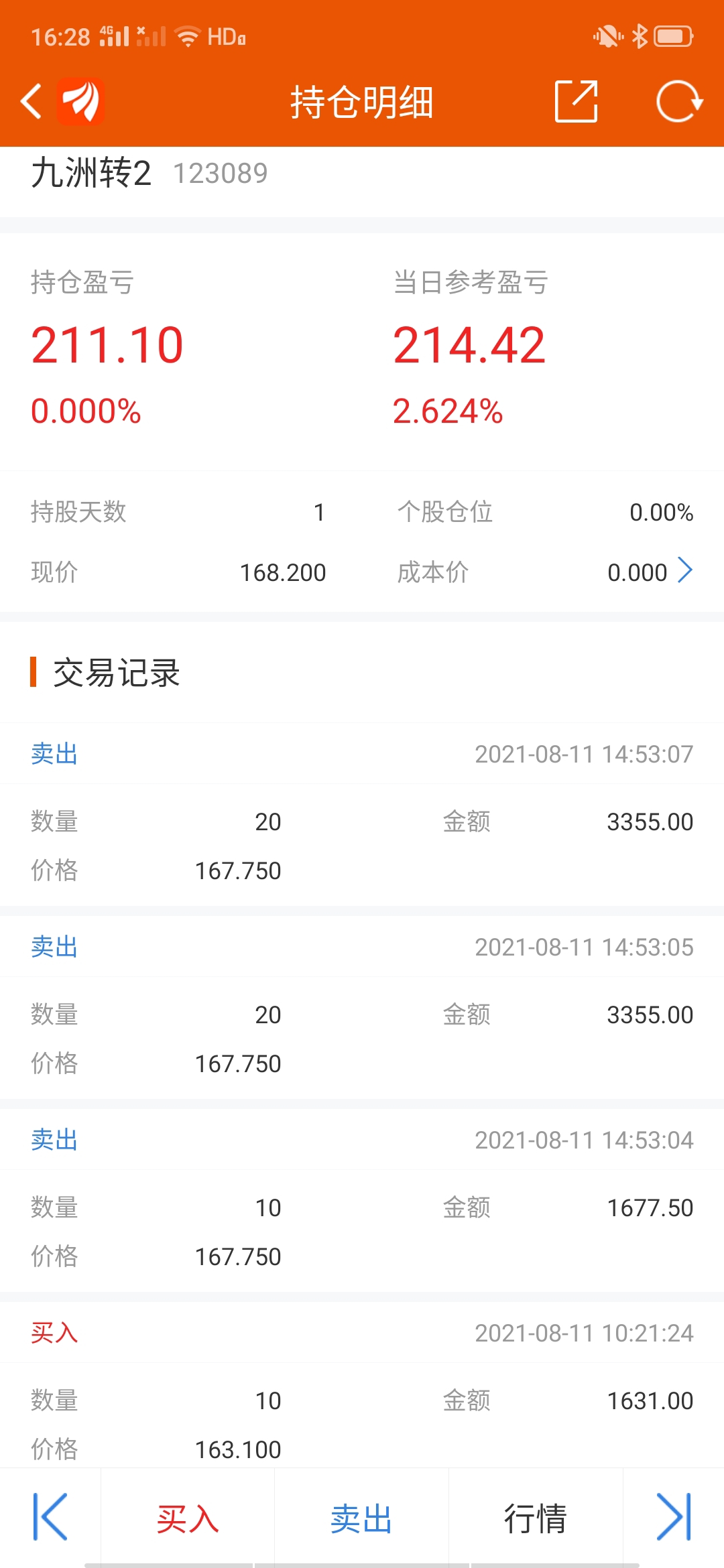Tap the 买入 button in bottom bar
The image size is (724, 1568).
188,1517
